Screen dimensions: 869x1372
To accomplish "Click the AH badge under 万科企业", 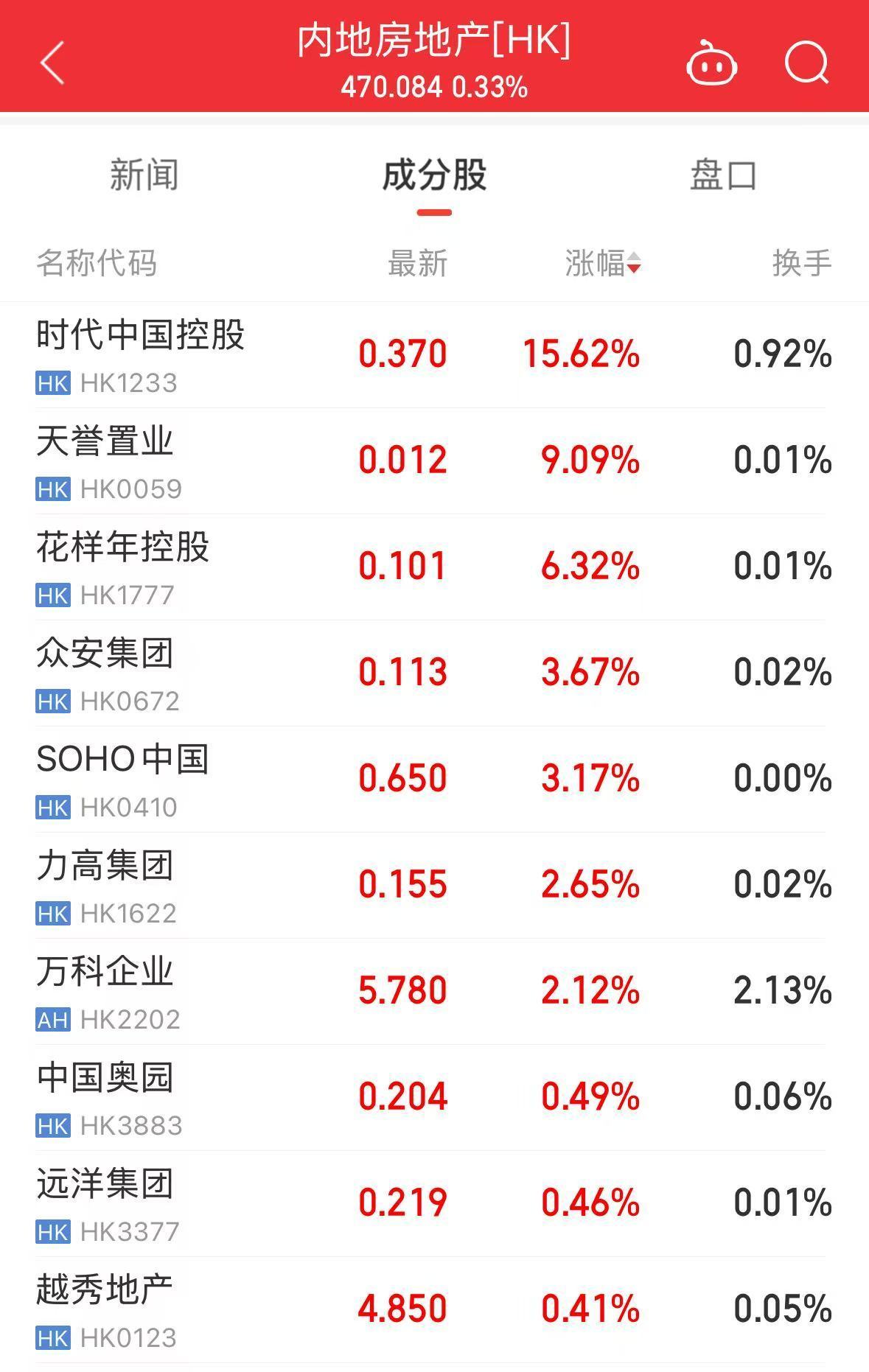I will click(x=52, y=1021).
